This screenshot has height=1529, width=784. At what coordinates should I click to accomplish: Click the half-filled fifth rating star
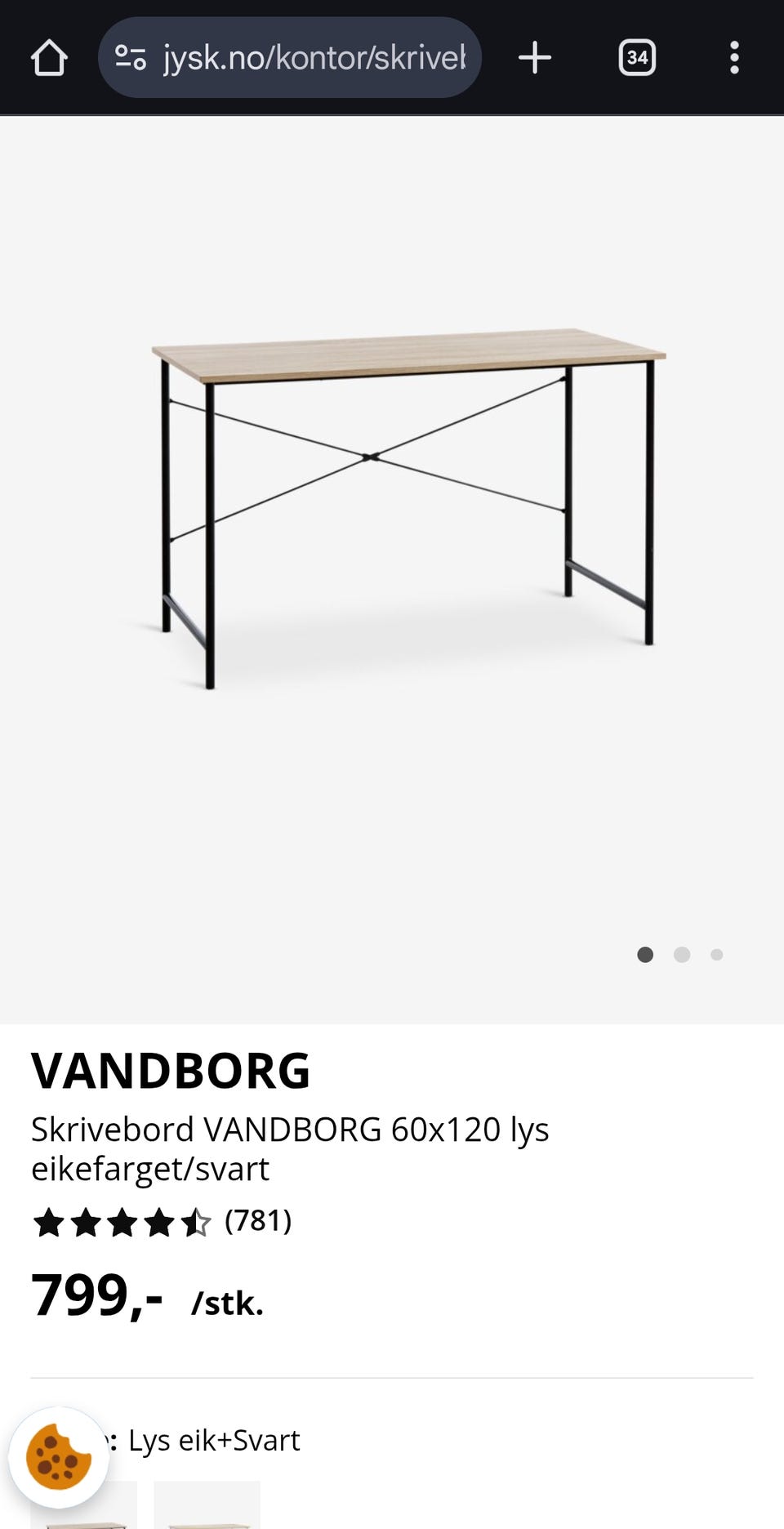196,1223
